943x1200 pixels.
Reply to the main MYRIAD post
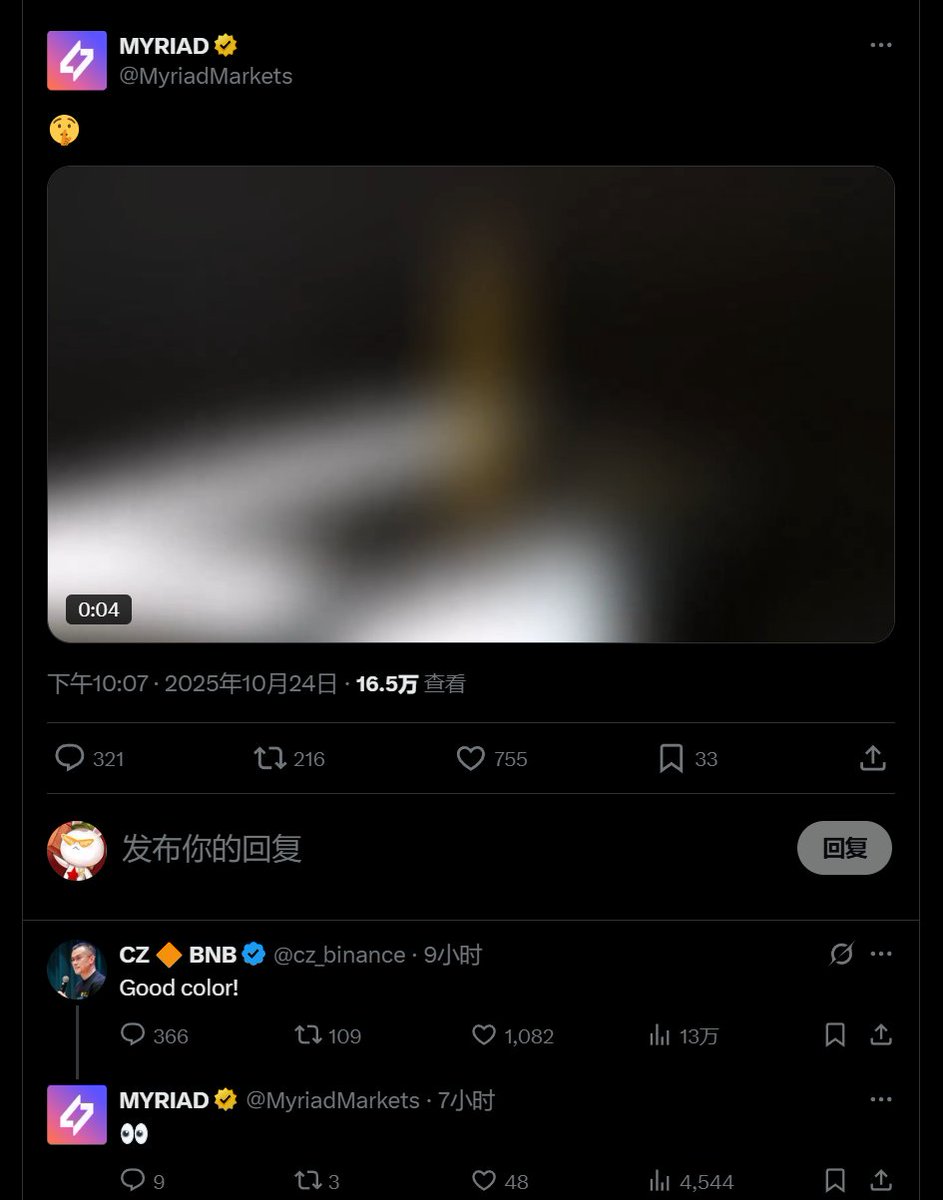tap(70, 759)
